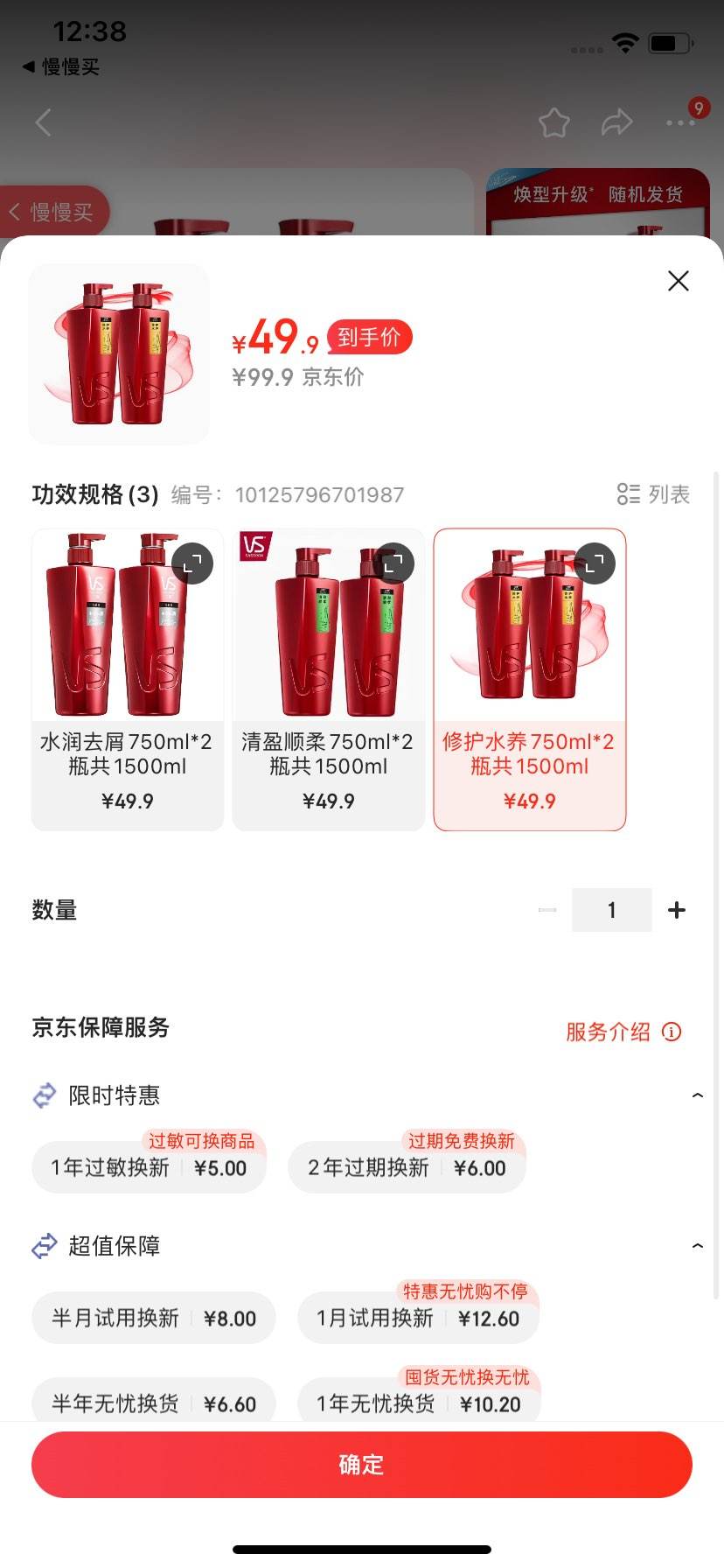Select the 1年过敏换新 service option

click(x=149, y=1167)
